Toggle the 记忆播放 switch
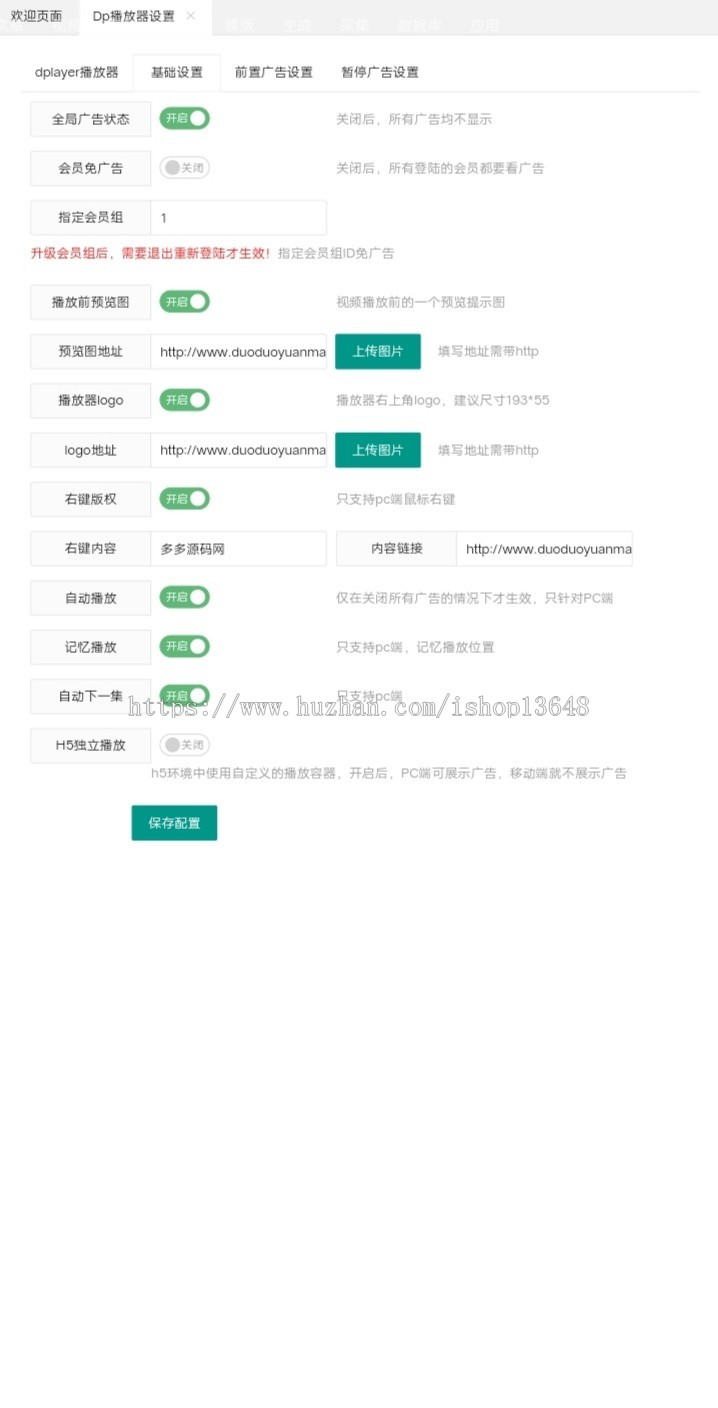The width and height of the screenshot is (718, 1408). tap(185, 647)
